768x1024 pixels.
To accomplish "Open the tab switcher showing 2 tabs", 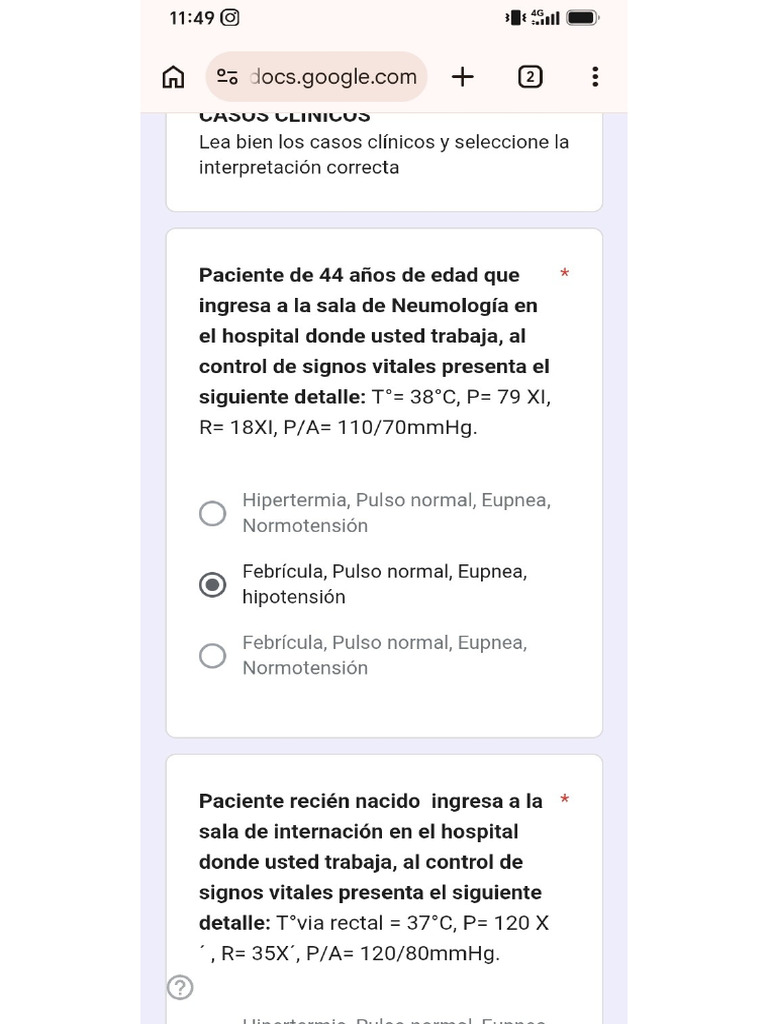I will [530, 76].
